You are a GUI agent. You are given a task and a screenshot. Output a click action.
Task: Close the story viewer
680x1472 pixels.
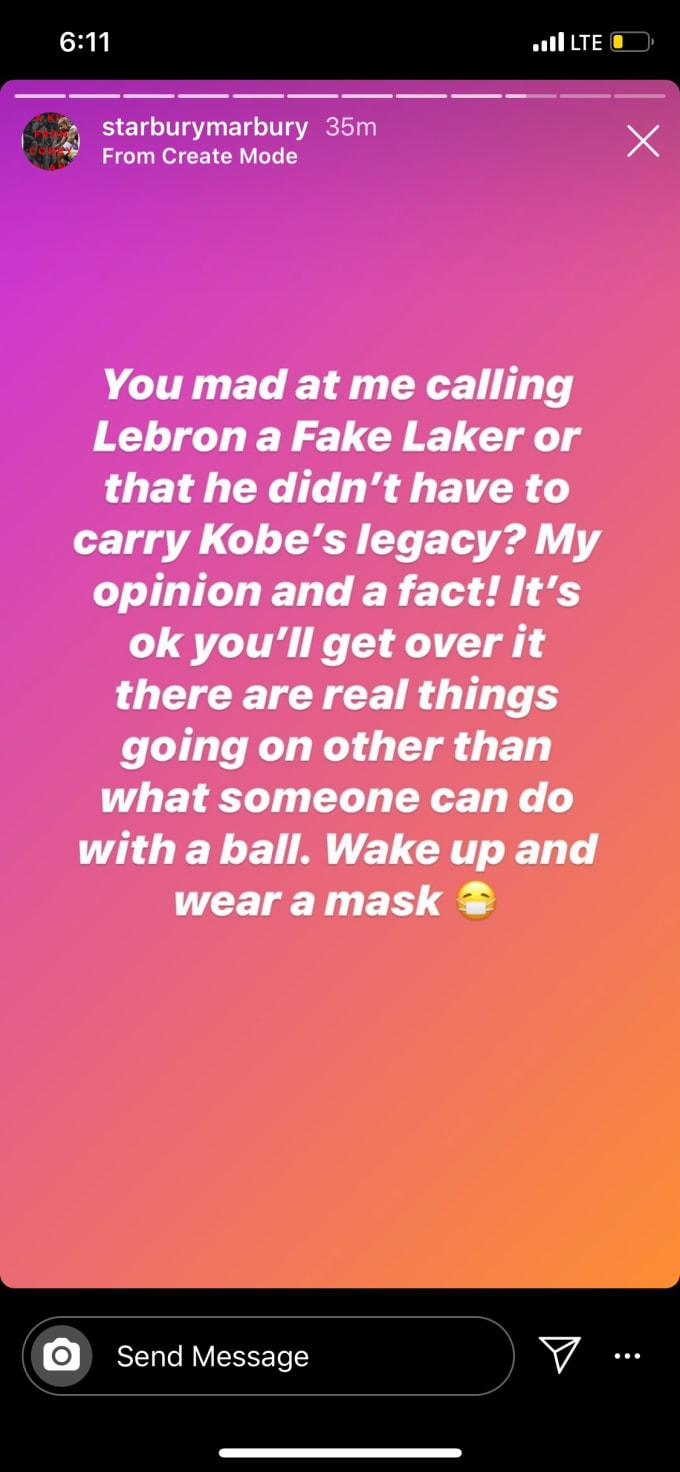pyautogui.click(x=642, y=142)
